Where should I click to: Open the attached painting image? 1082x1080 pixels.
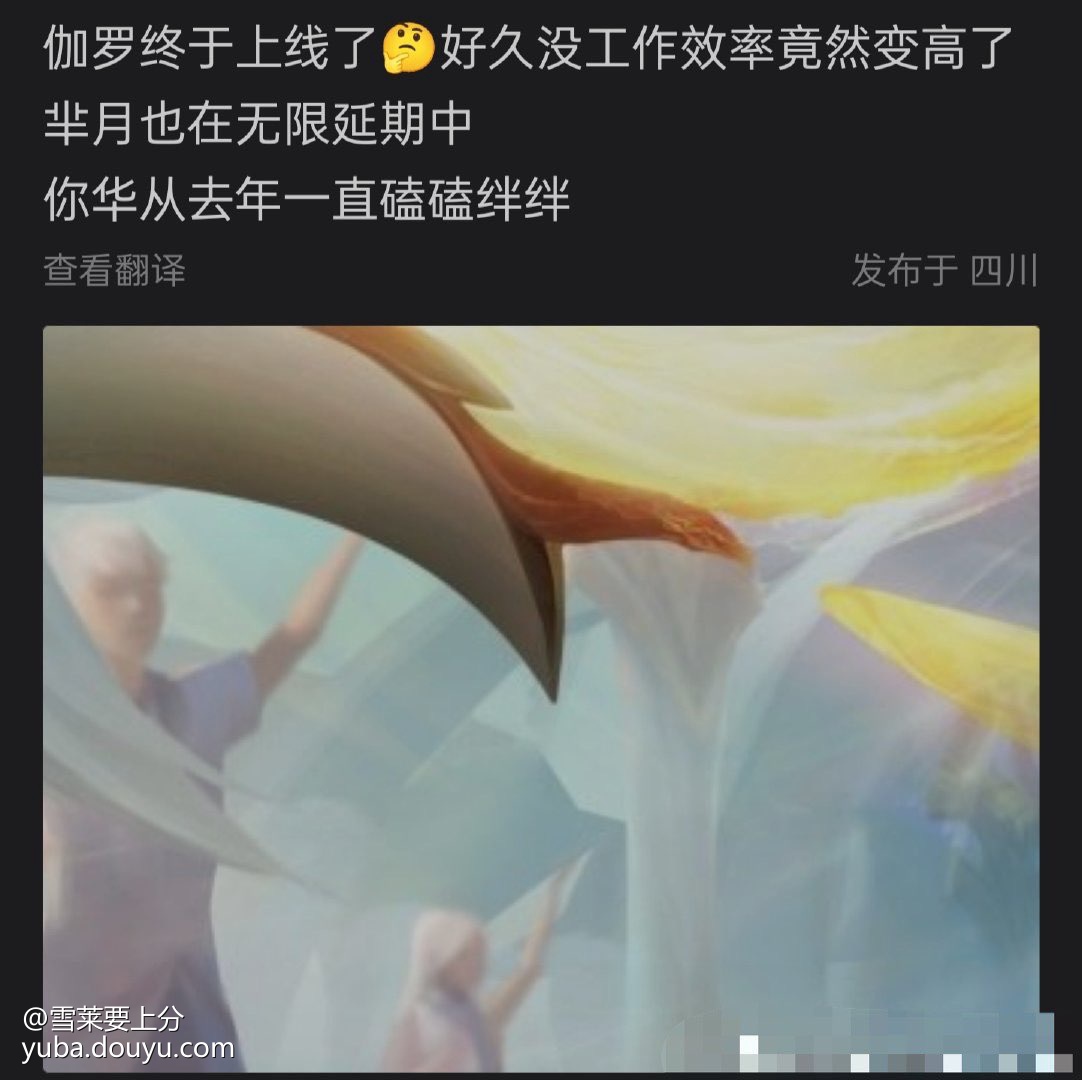click(540, 690)
